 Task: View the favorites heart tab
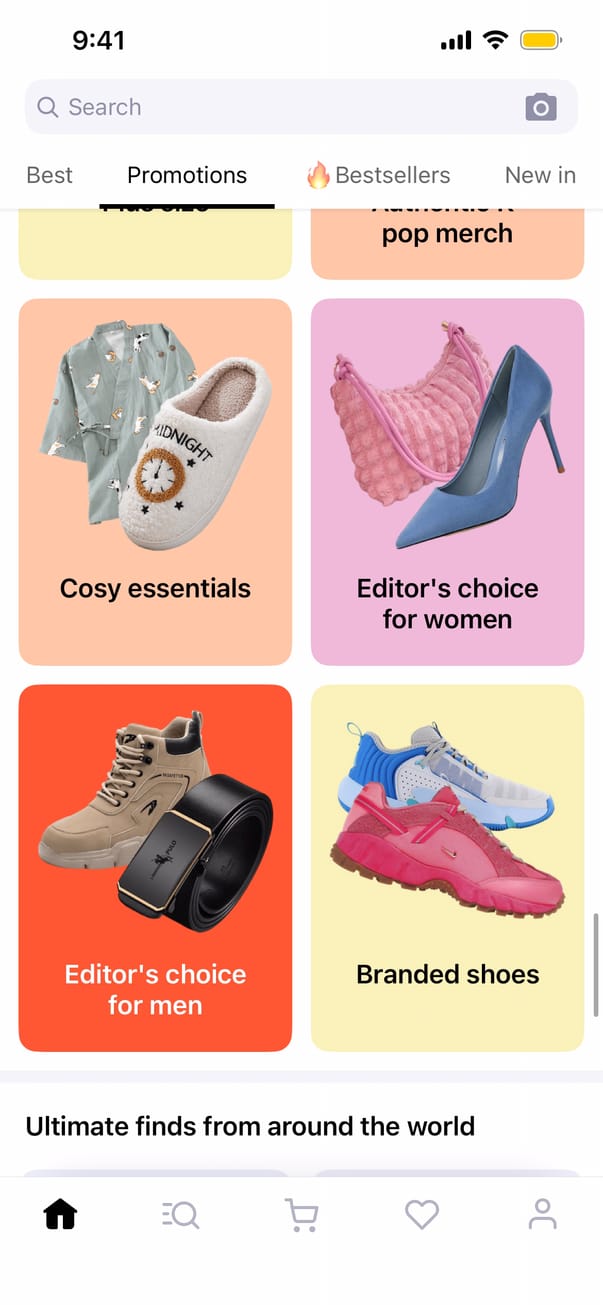click(x=422, y=1215)
